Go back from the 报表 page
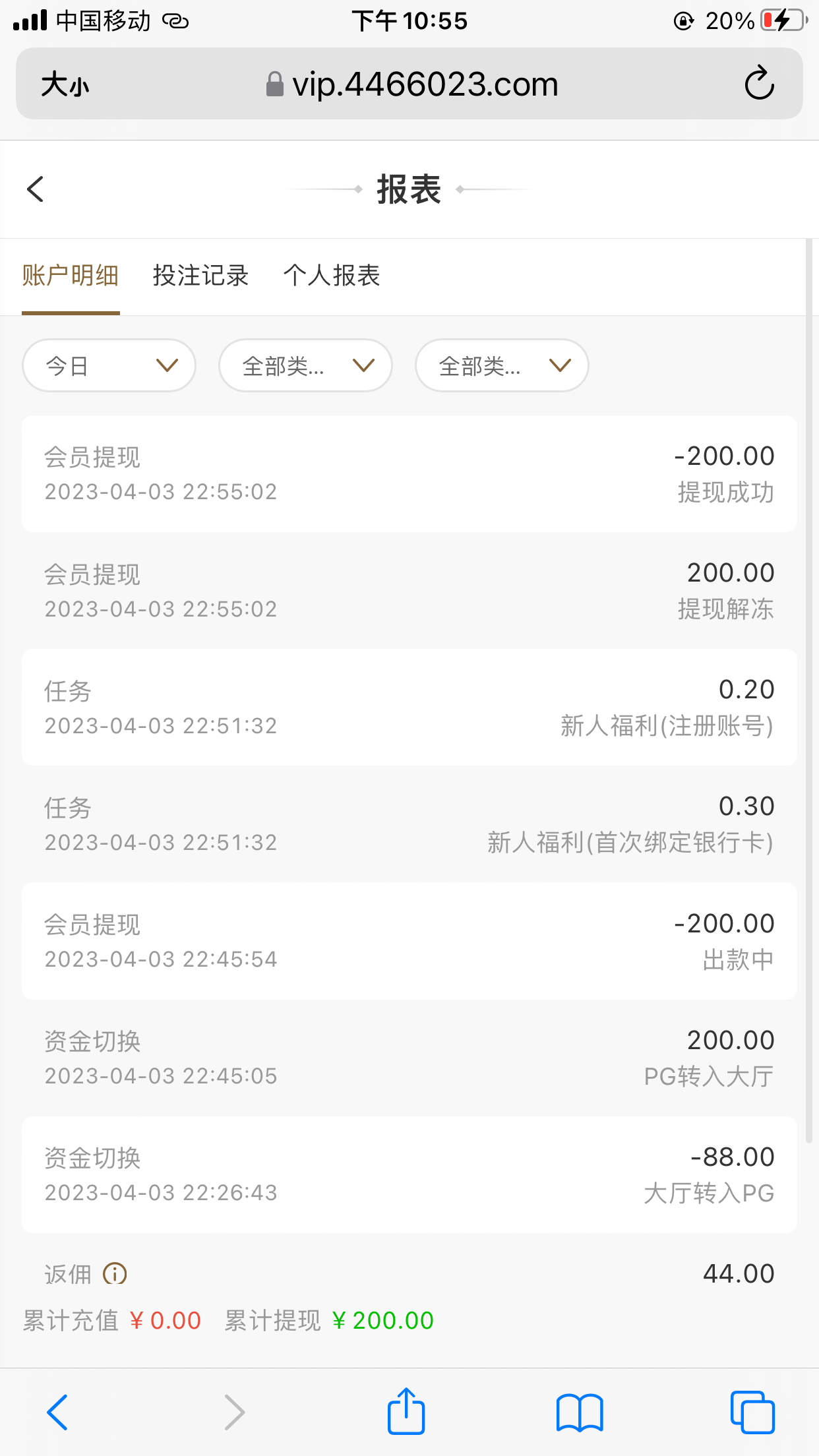The image size is (819, 1456). pos(36,189)
